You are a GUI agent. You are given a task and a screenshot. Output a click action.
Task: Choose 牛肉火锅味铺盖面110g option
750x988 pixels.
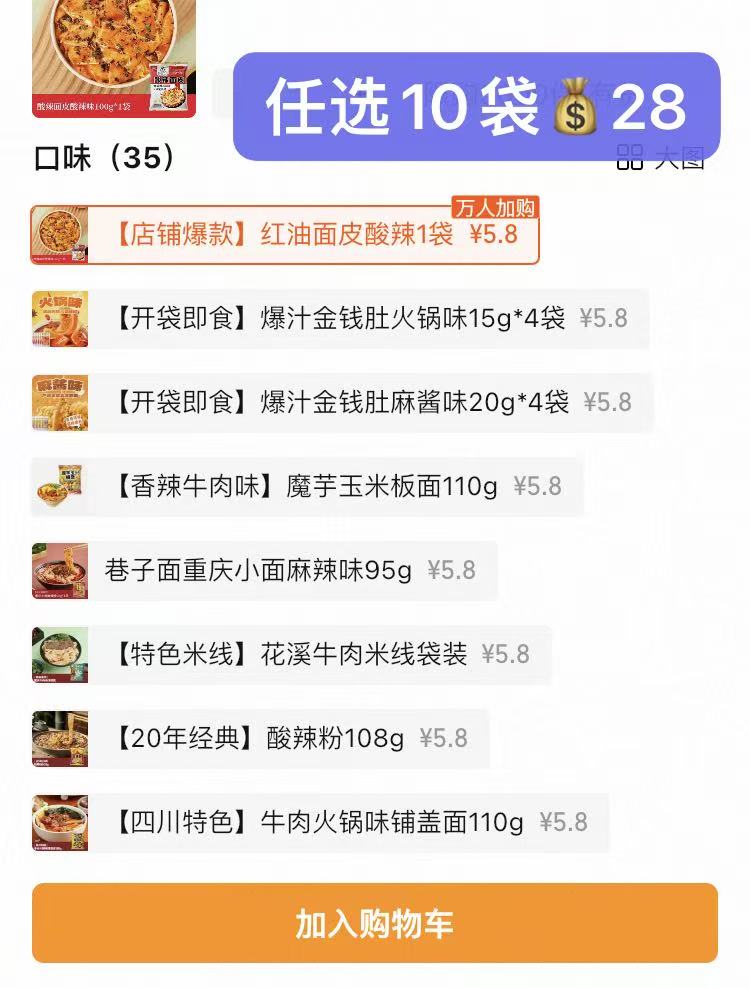(320, 823)
